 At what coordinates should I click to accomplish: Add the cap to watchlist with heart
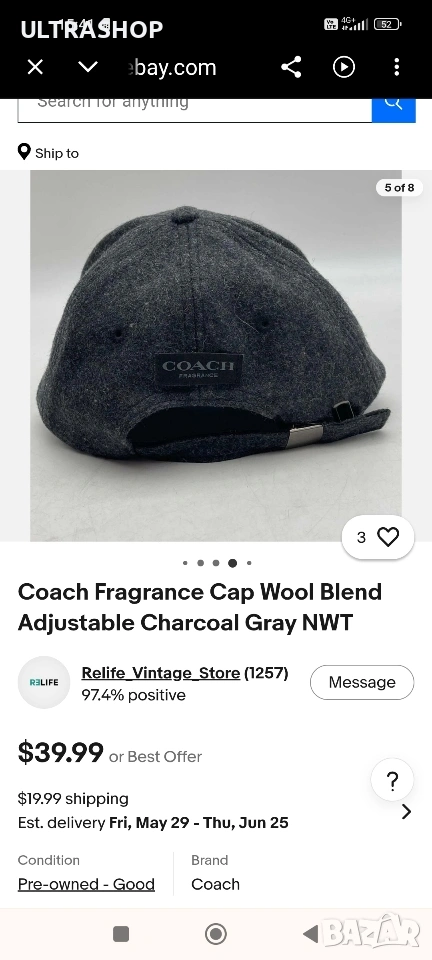(378, 538)
